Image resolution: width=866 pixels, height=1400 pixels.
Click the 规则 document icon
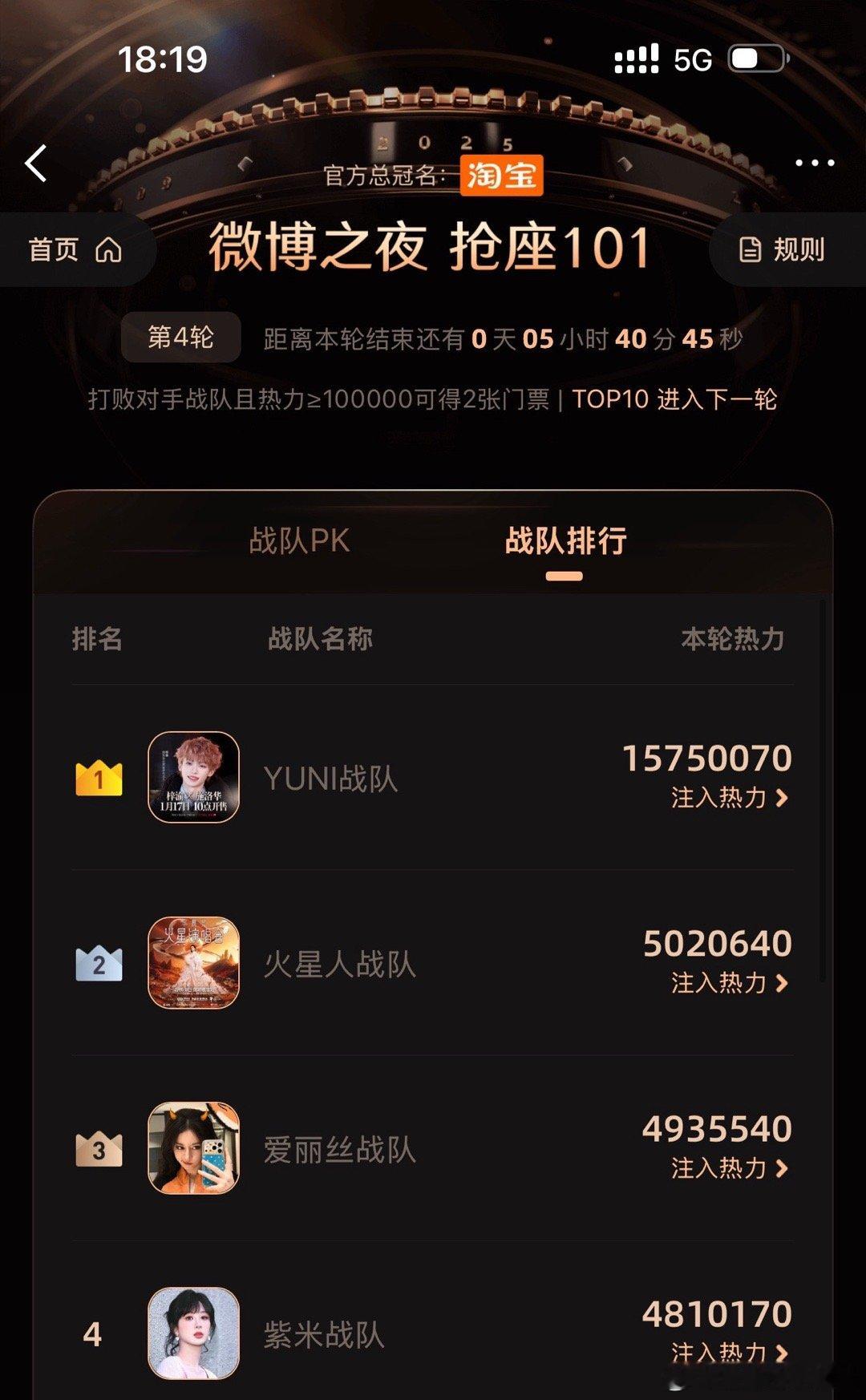(750, 250)
